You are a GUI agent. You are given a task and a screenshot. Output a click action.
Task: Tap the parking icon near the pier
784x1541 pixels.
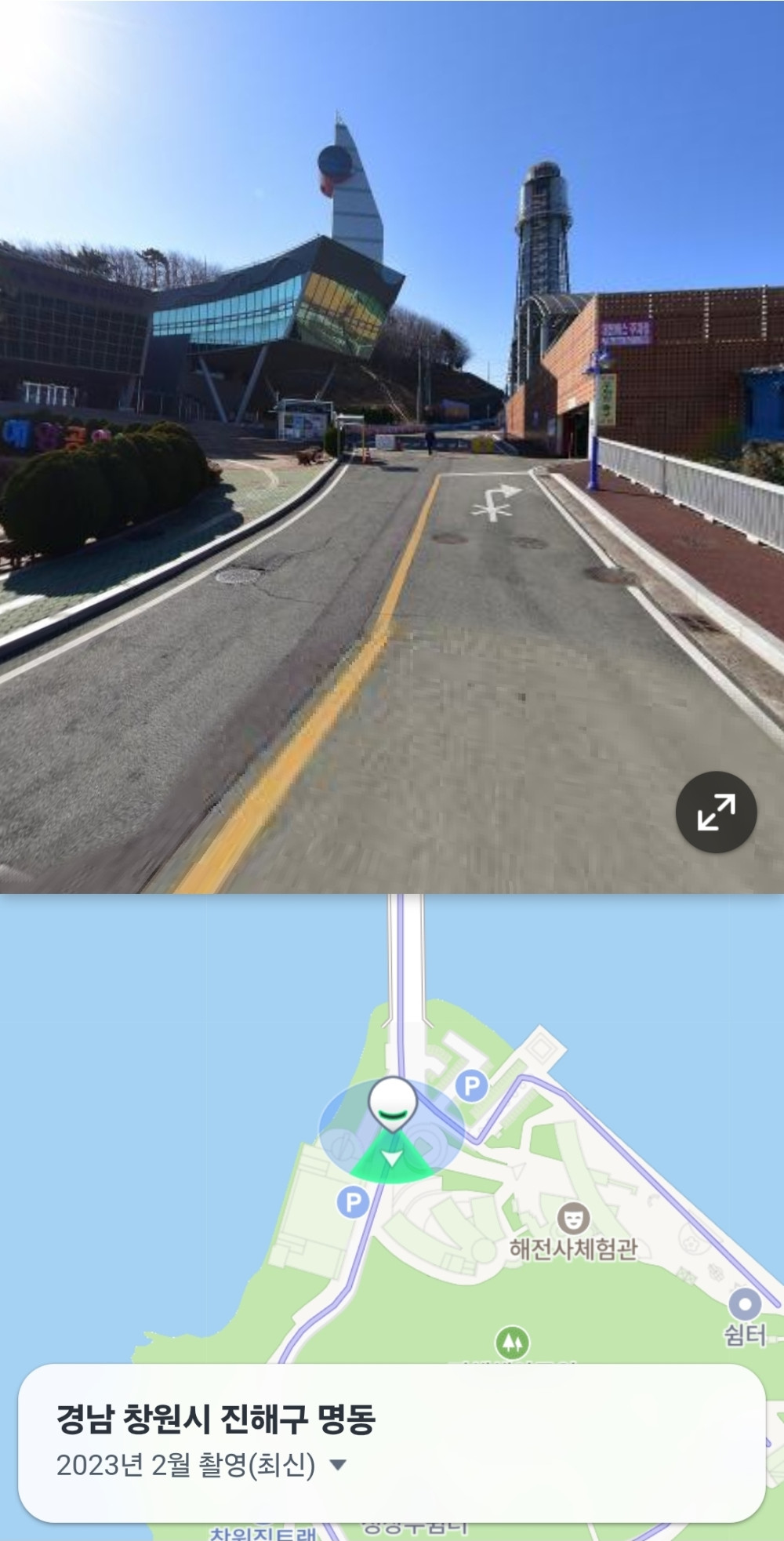coord(472,1086)
